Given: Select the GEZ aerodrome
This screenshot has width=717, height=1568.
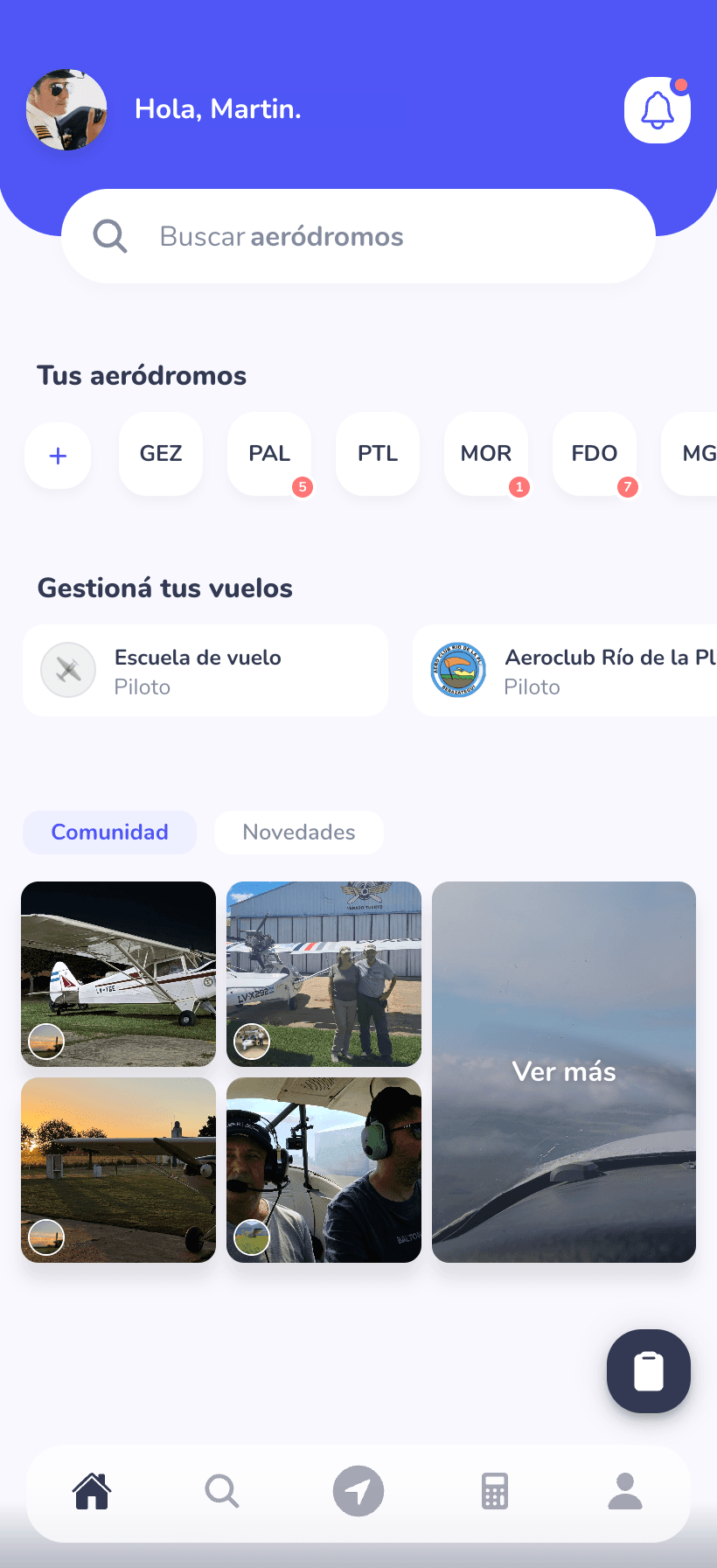Looking at the screenshot, I should click(x=160, y=453).
